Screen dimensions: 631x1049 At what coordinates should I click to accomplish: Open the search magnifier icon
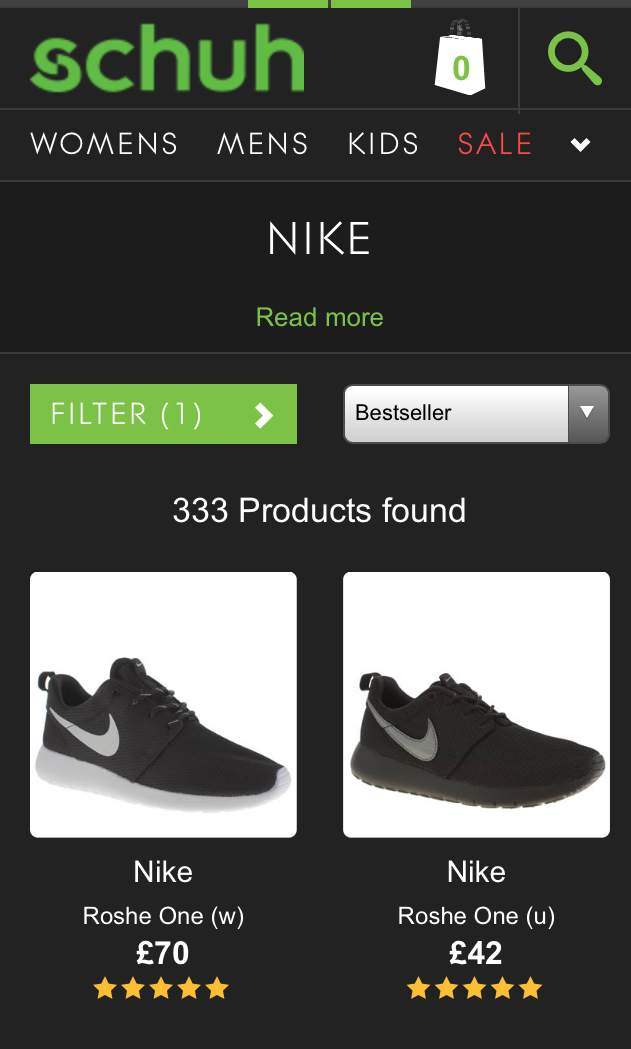(x=575, y=58)
